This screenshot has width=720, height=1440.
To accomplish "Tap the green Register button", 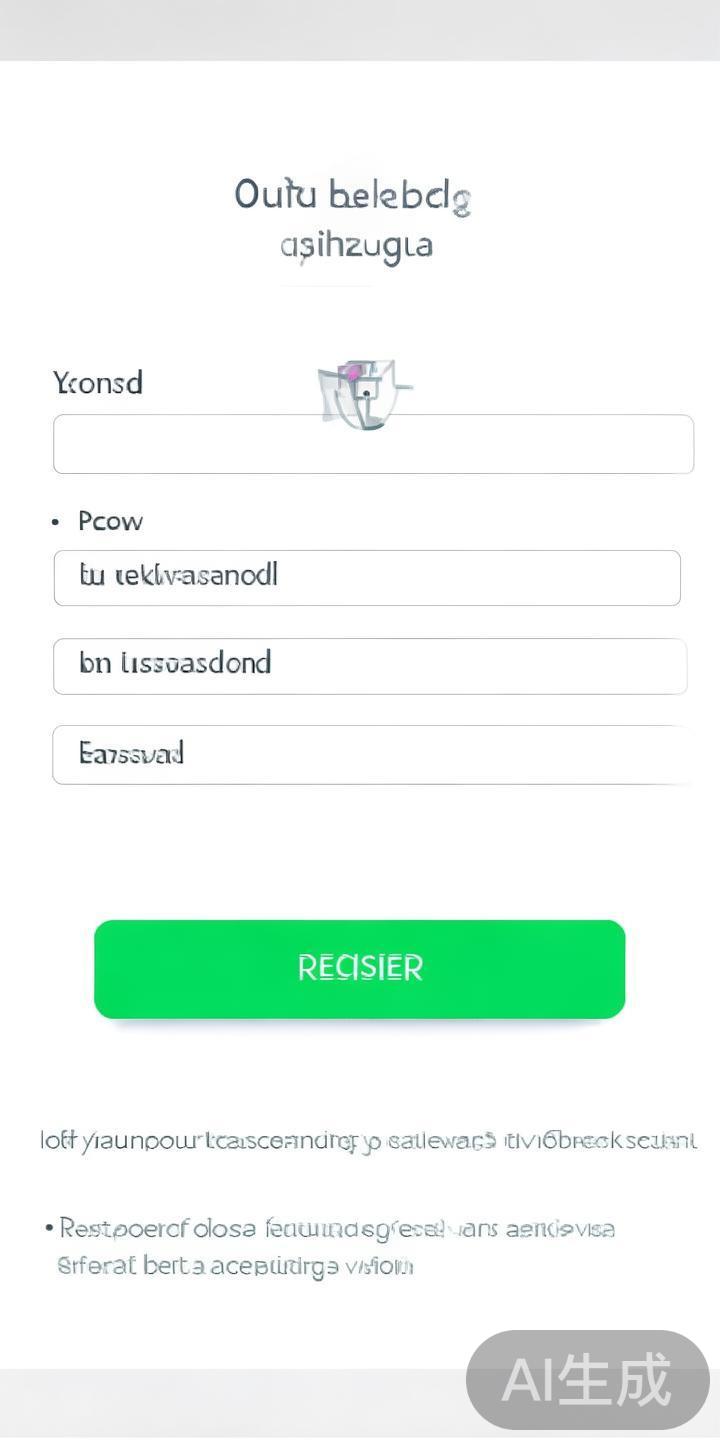I will tap(360, 968).
